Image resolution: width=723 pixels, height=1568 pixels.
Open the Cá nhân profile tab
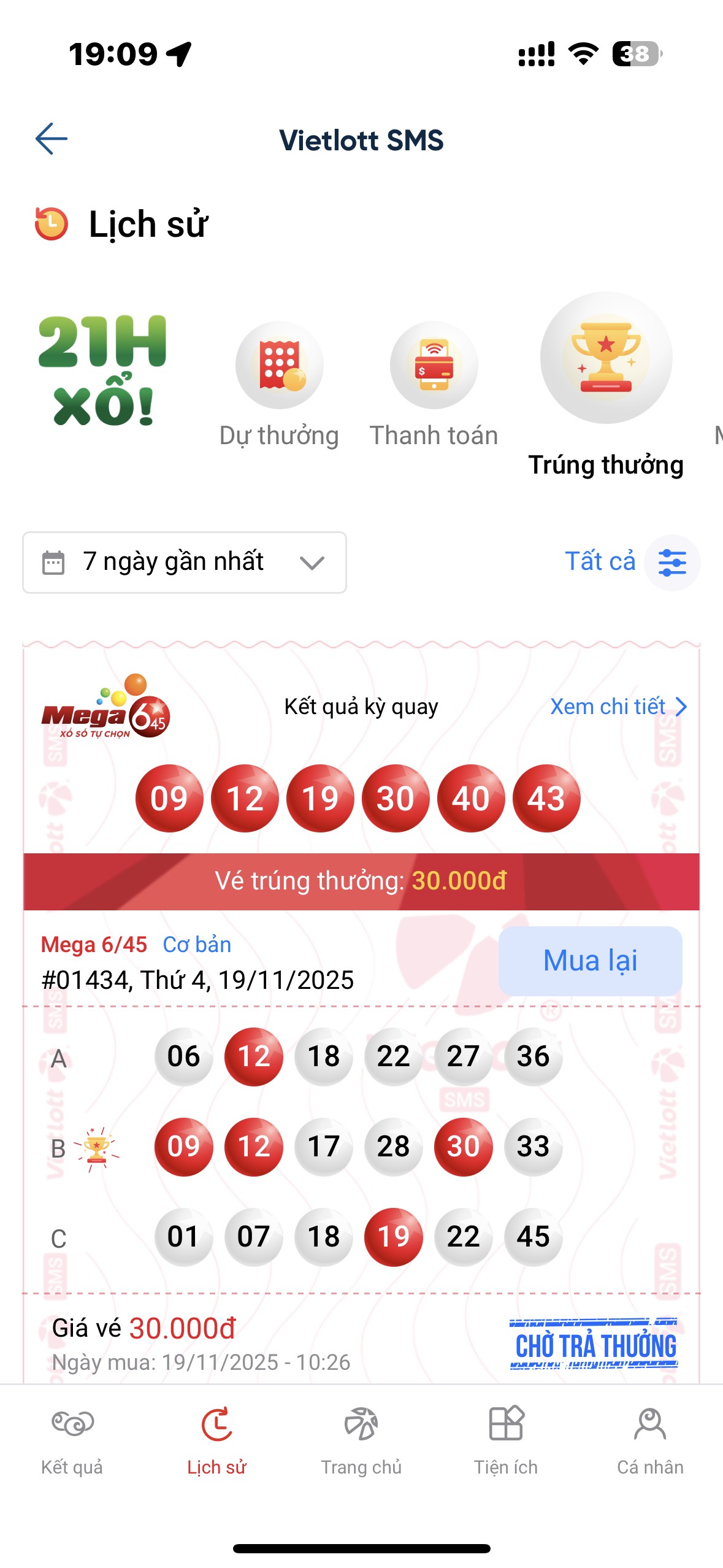pos(650,1439)
